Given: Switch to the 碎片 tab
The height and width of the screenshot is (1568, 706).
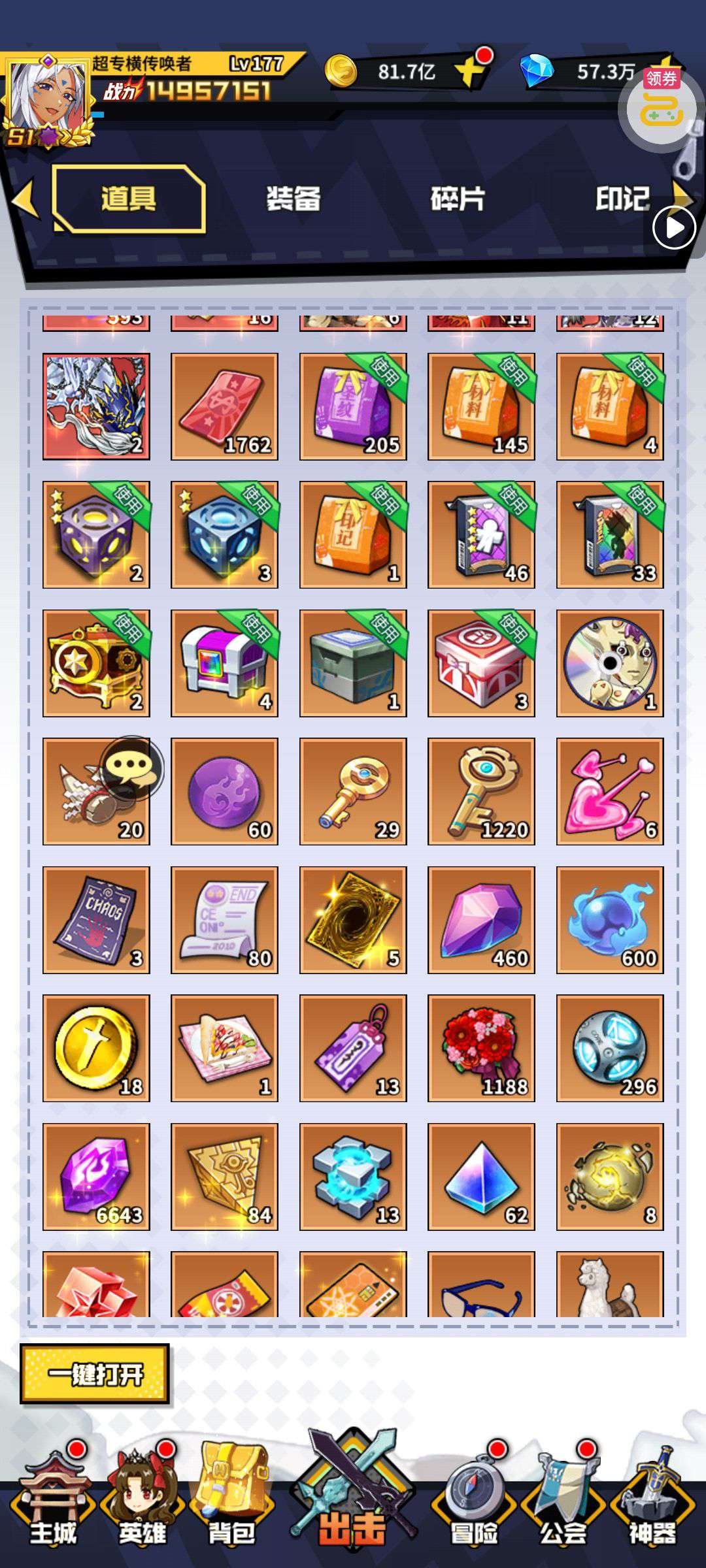Looking at the screenshot, I should (458, 199).
